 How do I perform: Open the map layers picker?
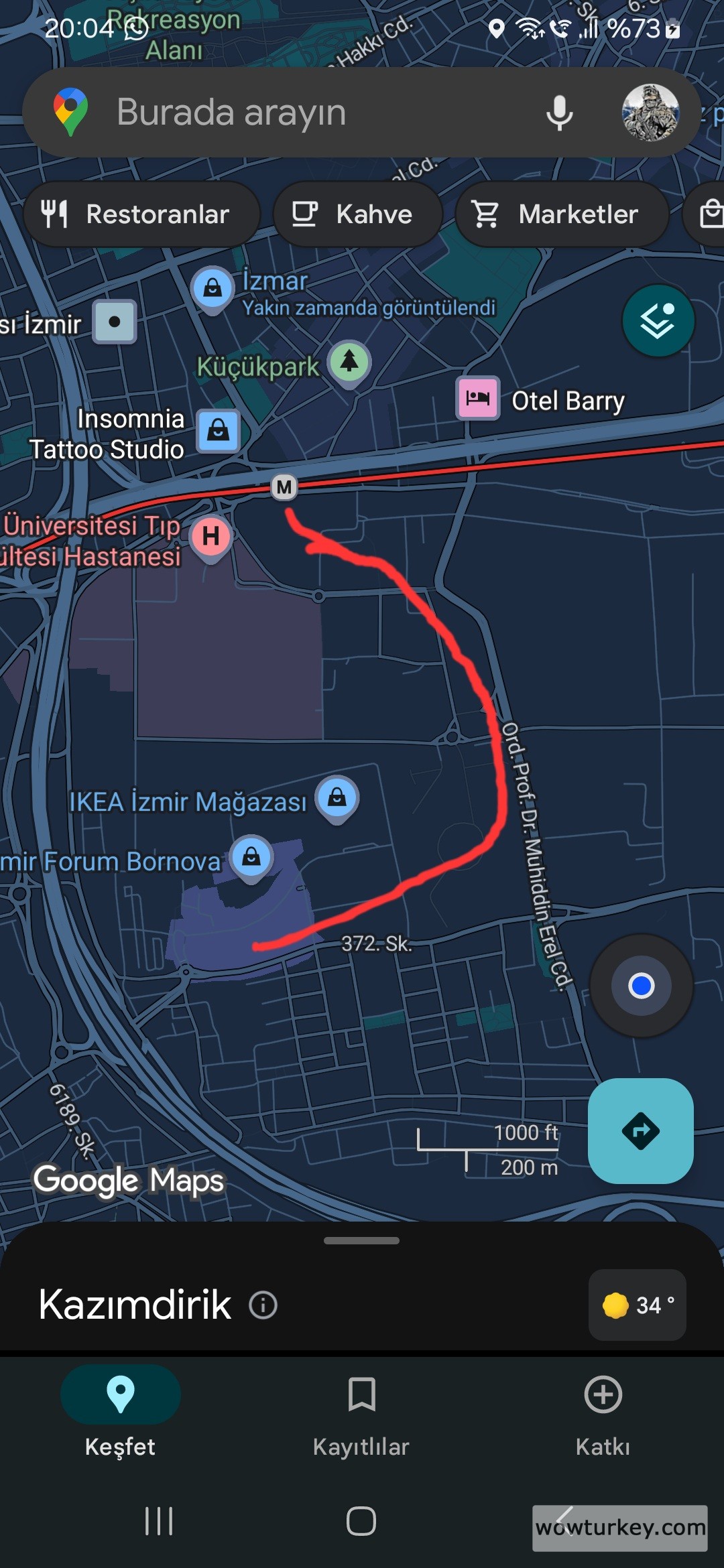coord(659,321)
